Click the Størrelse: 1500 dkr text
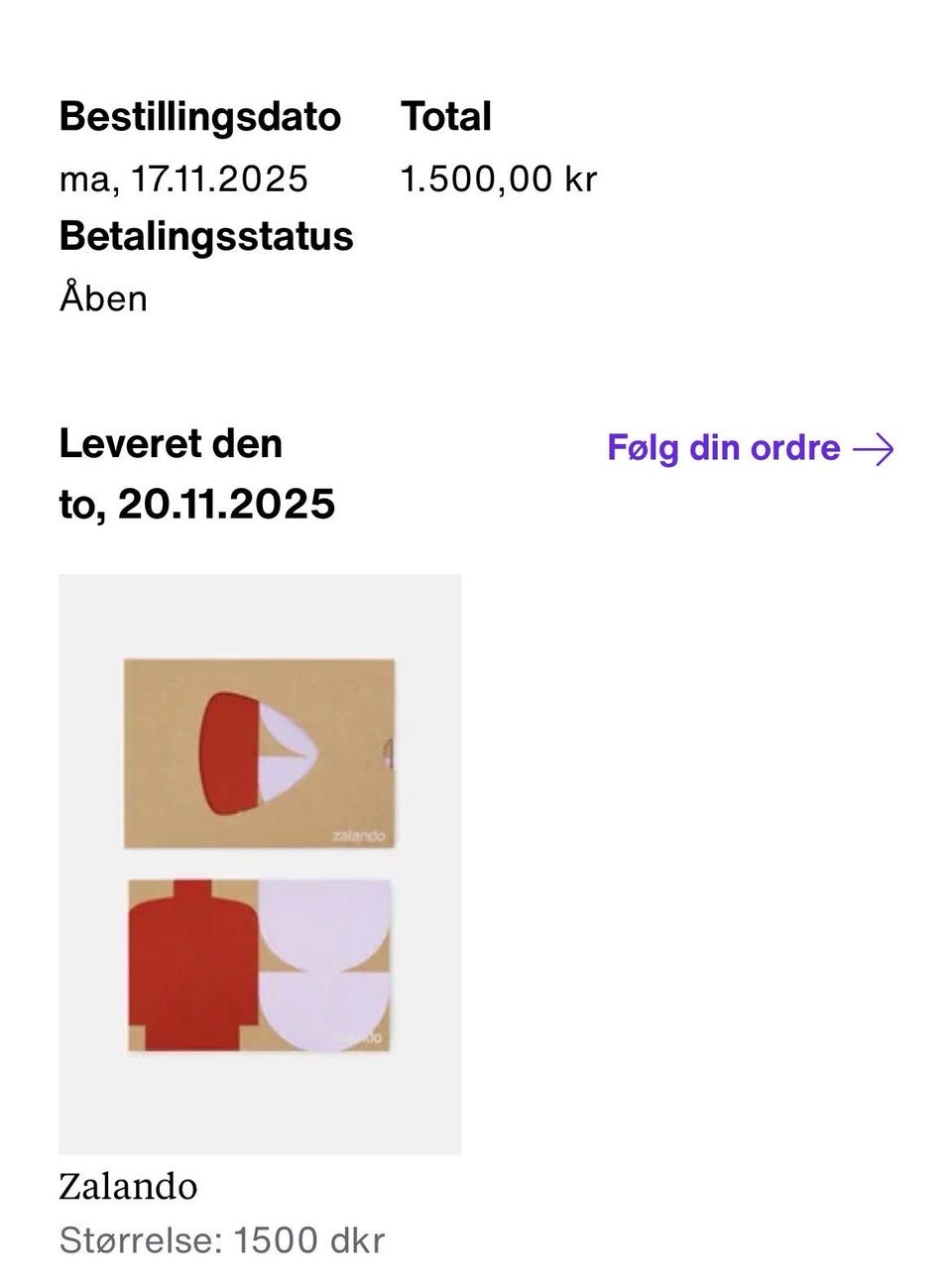This screenshot has height=1282, width=952. pos(224,1238)
